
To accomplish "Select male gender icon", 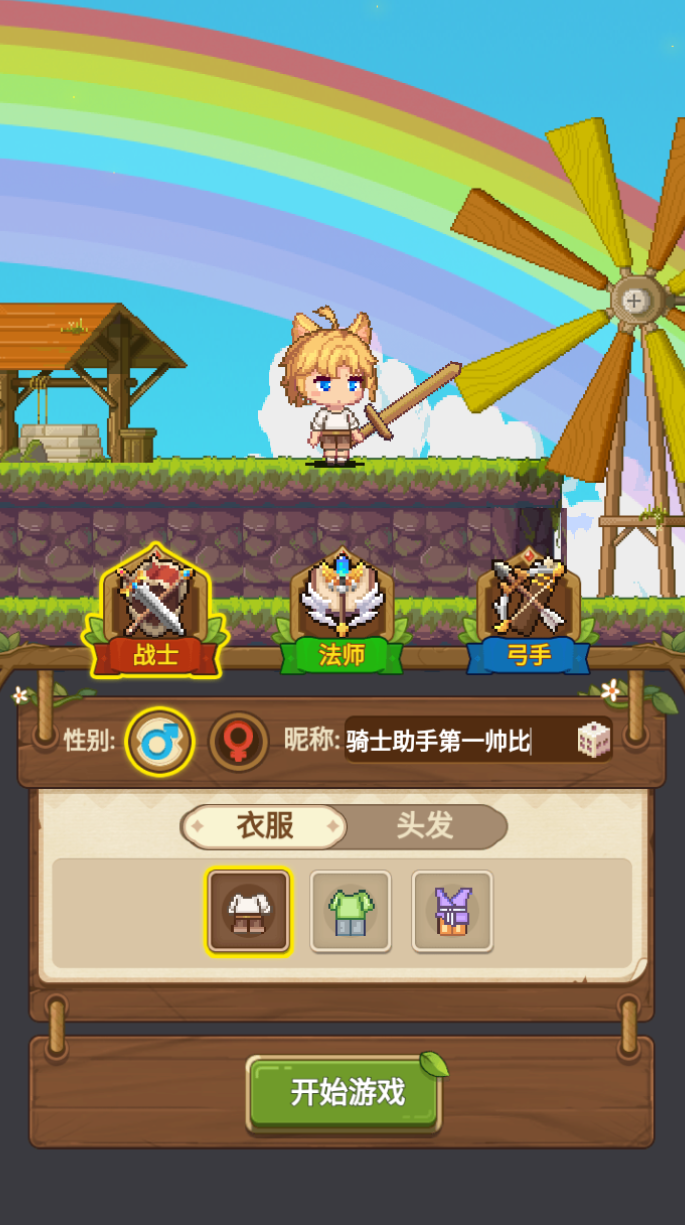I will [x=159, y=742].
